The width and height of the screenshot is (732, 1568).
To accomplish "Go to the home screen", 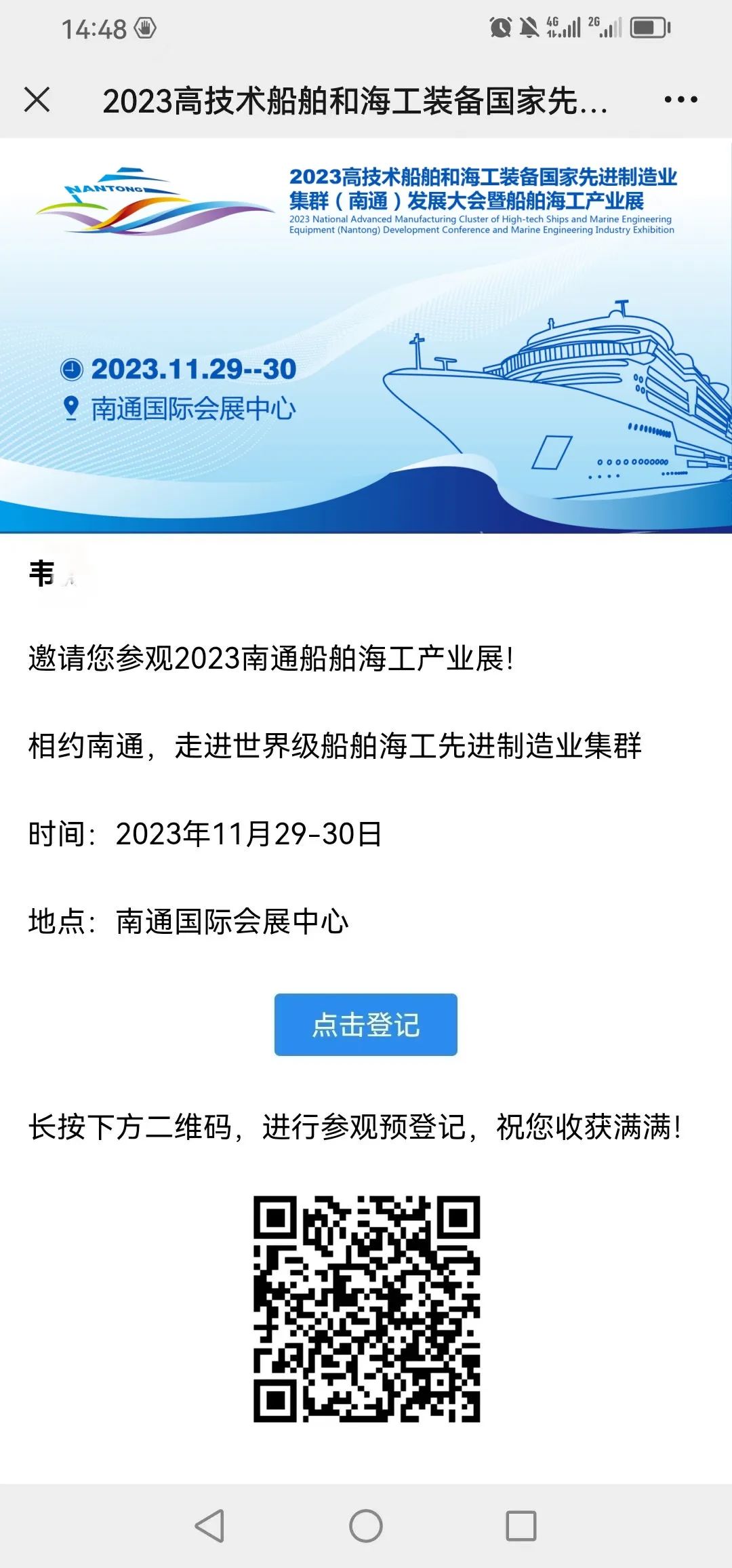I will click(x=366, y=1526).
